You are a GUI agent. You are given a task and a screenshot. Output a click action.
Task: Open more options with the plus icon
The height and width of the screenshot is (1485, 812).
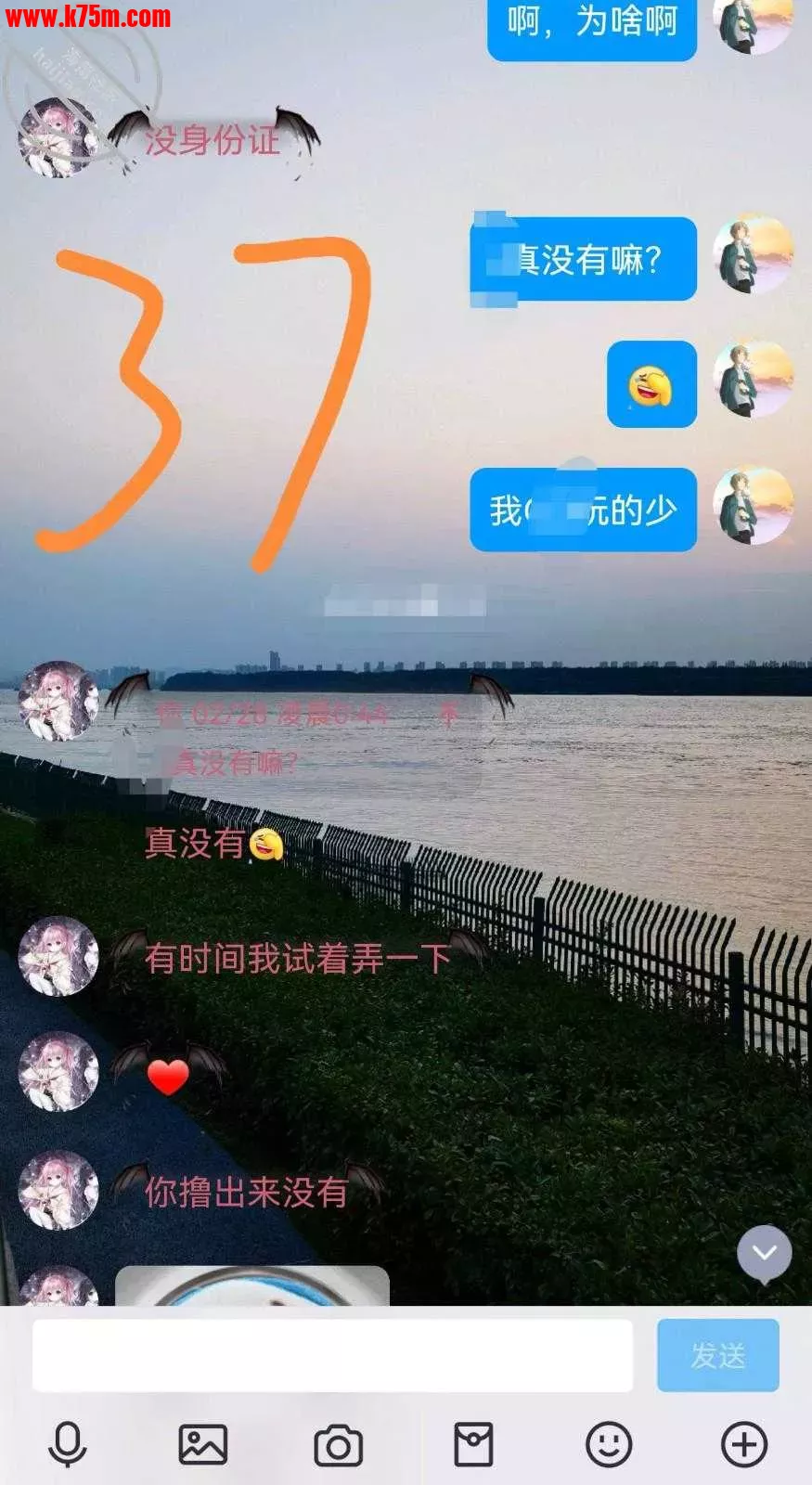coord(744,1445)
